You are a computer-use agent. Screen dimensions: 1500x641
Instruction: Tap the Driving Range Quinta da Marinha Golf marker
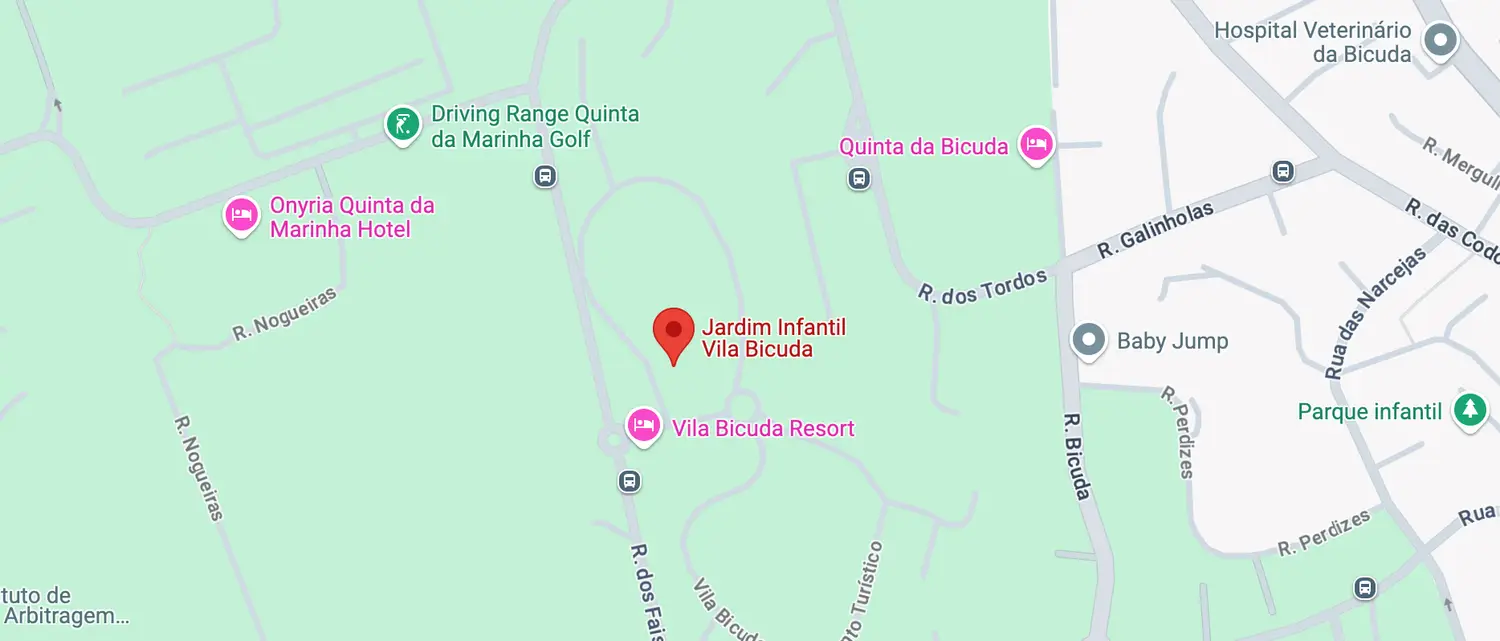coord(402,125)
